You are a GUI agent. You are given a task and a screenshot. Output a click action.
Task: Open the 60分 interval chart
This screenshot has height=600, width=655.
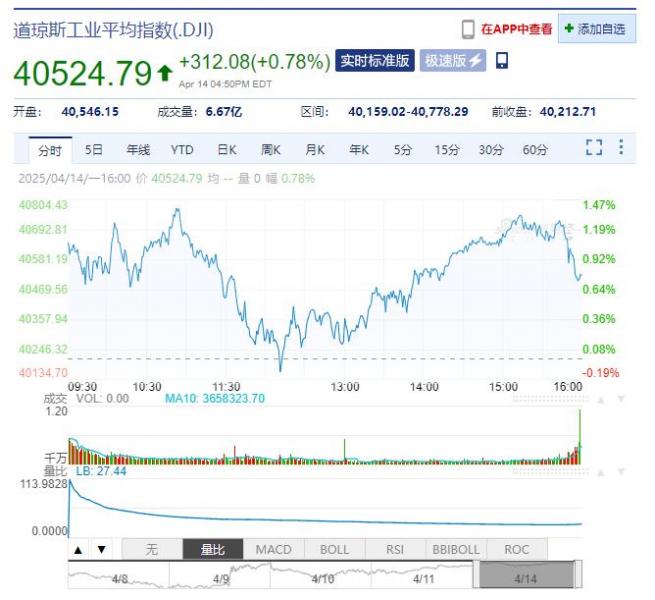coord(535,150)
